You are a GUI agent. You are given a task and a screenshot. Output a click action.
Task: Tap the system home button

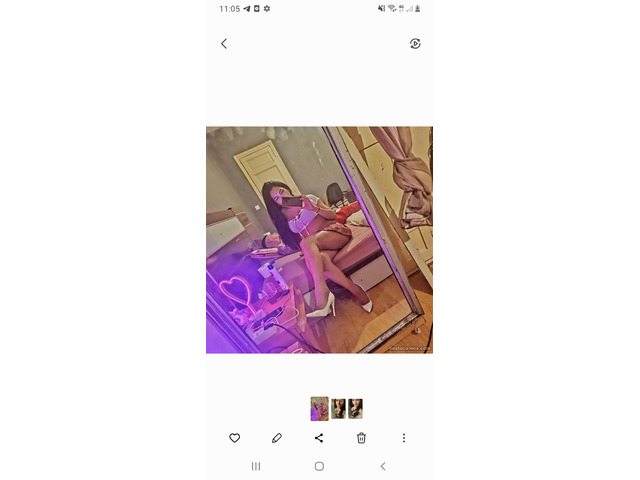319,466
